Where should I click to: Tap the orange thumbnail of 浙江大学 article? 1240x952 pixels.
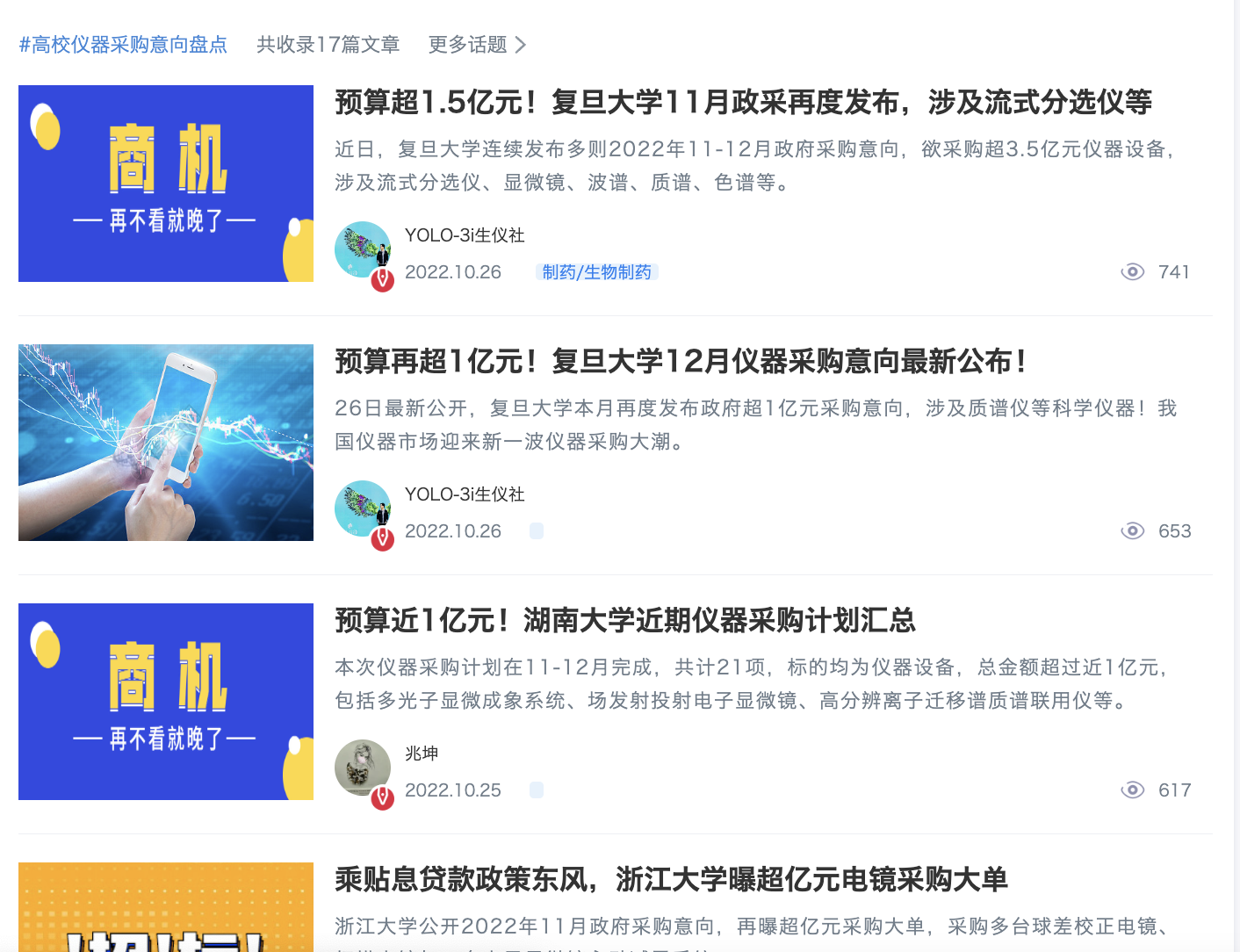click(x=166, y=906)
